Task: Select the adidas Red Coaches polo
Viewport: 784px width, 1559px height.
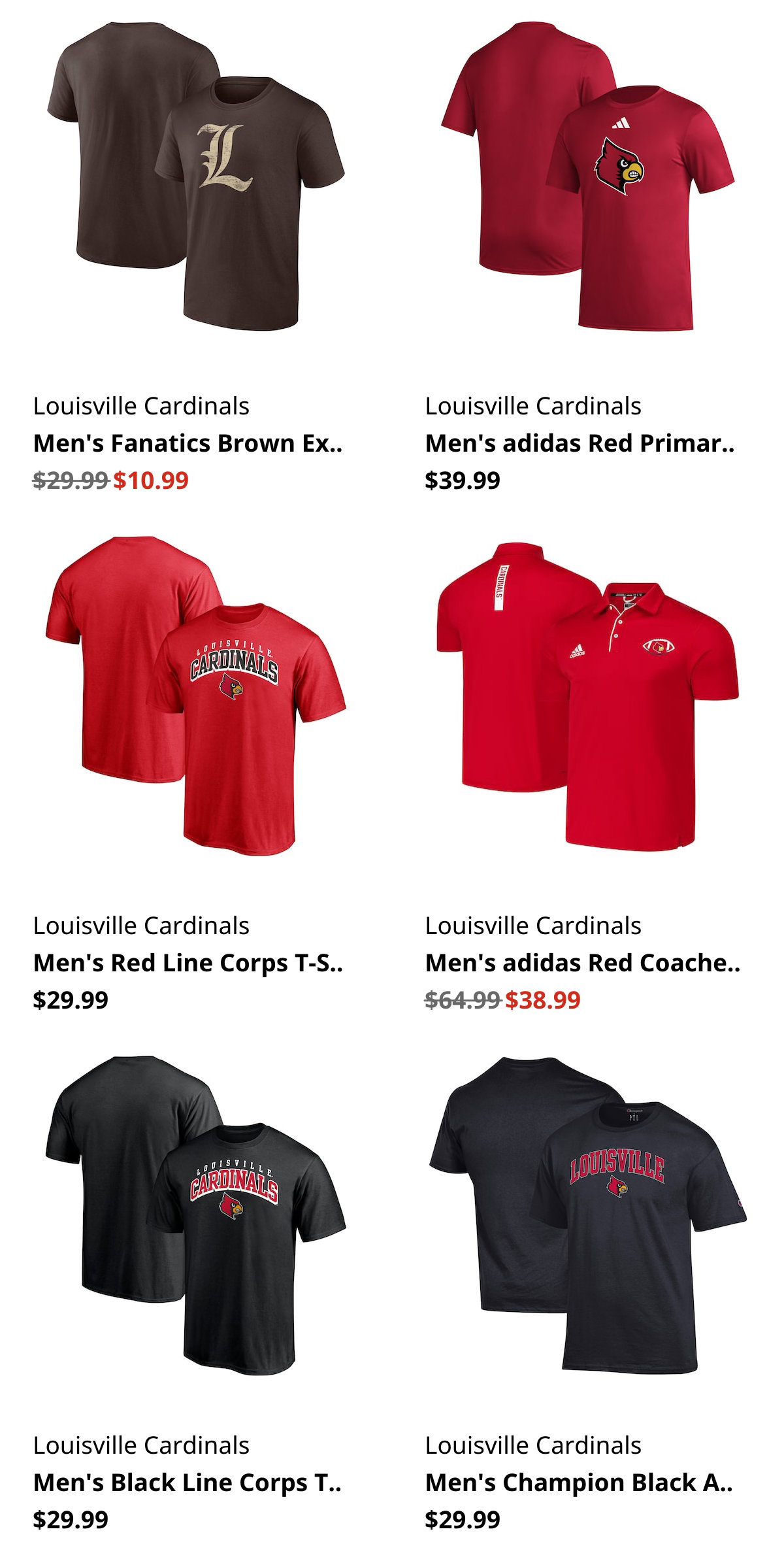Action: 583,963
